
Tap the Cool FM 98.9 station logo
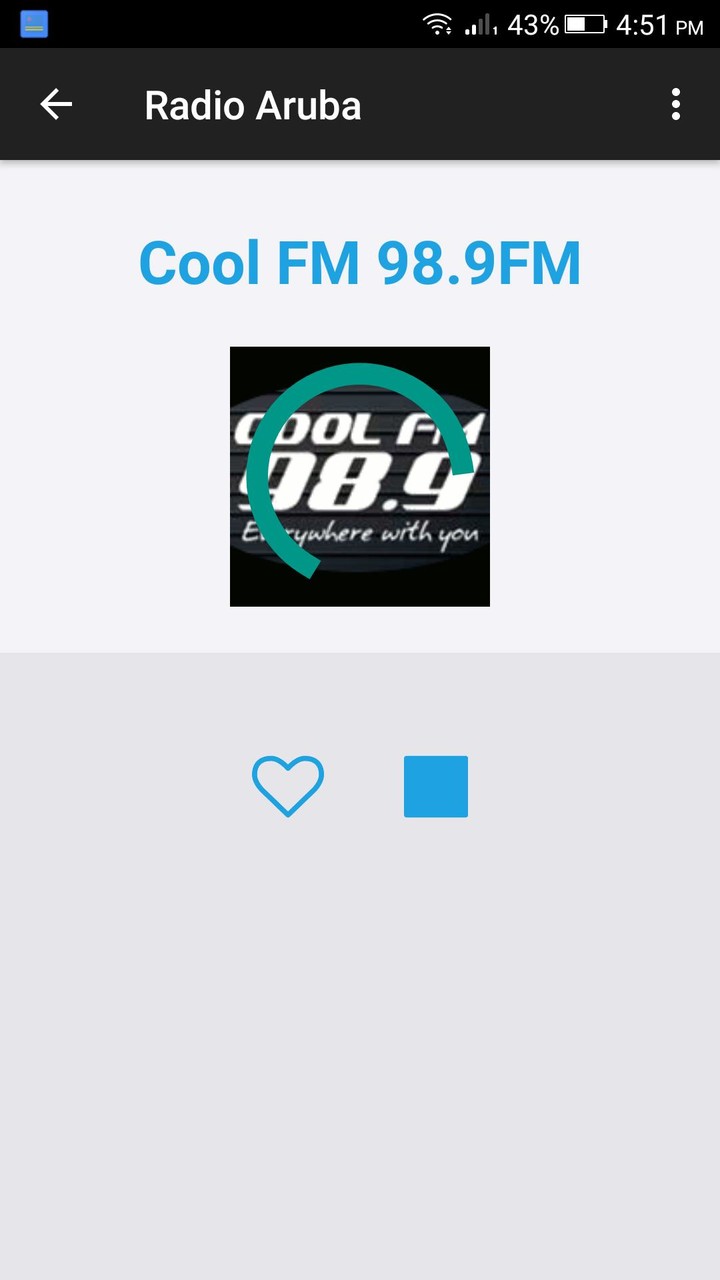359,475
